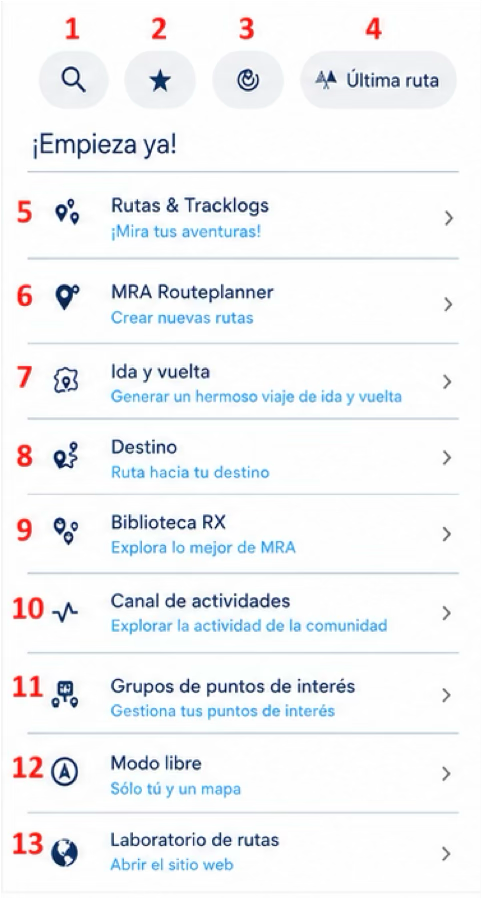Open Canal de actividades
The image size is (482, 898).
[243, 613]
